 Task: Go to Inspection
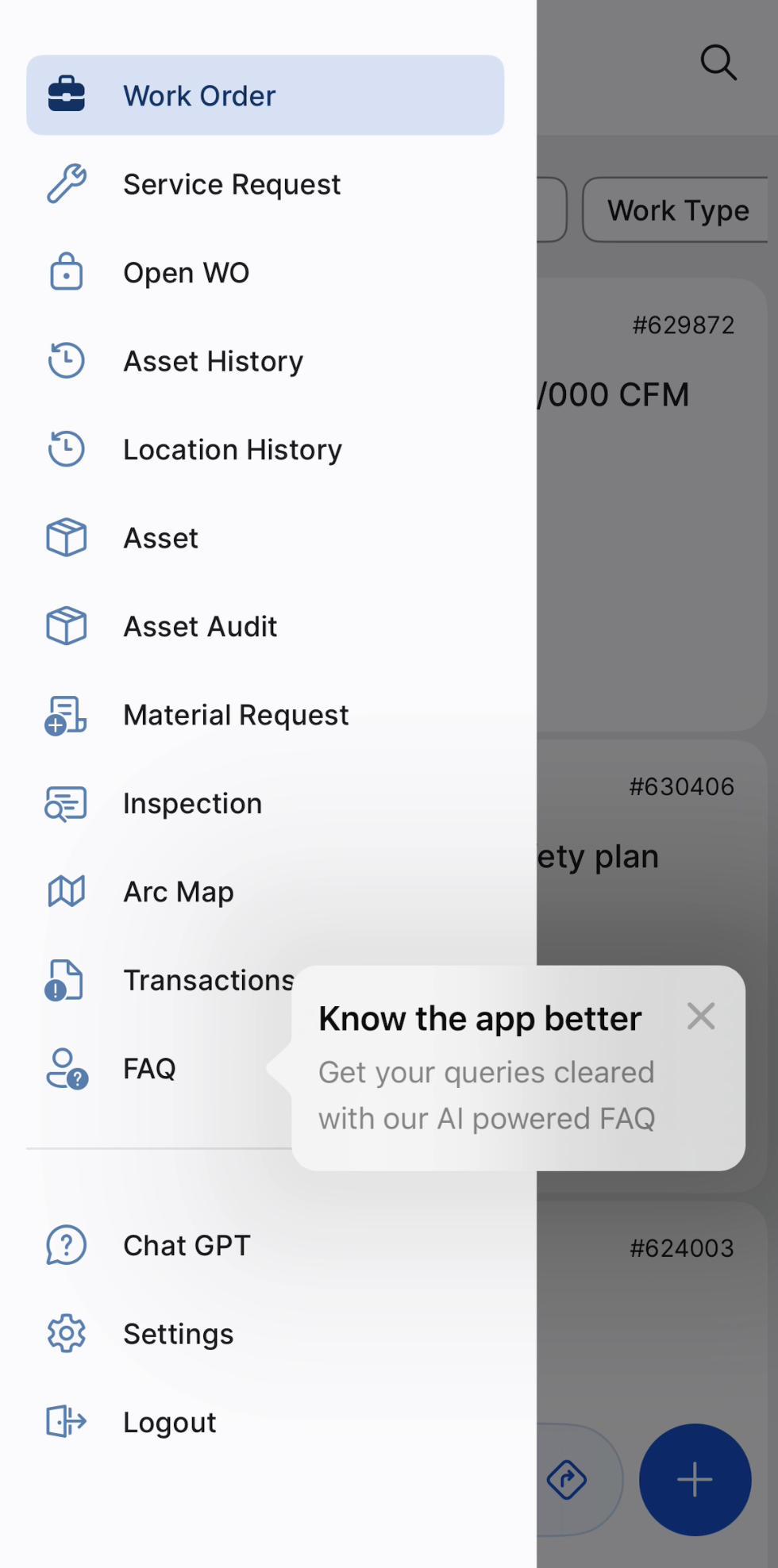click(x=265, y=803)
